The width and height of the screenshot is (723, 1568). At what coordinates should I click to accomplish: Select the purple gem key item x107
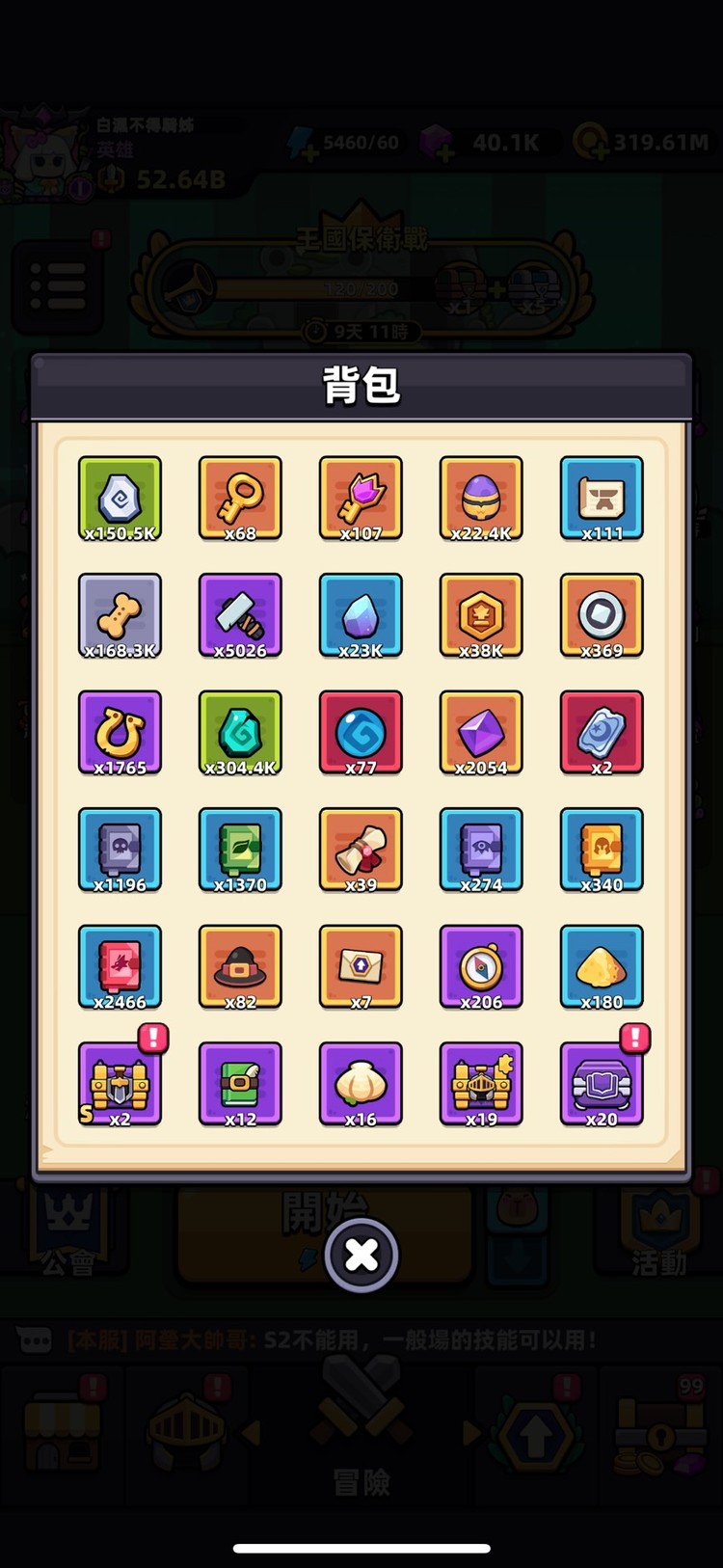pyautogui.click(x=361, y=498)
